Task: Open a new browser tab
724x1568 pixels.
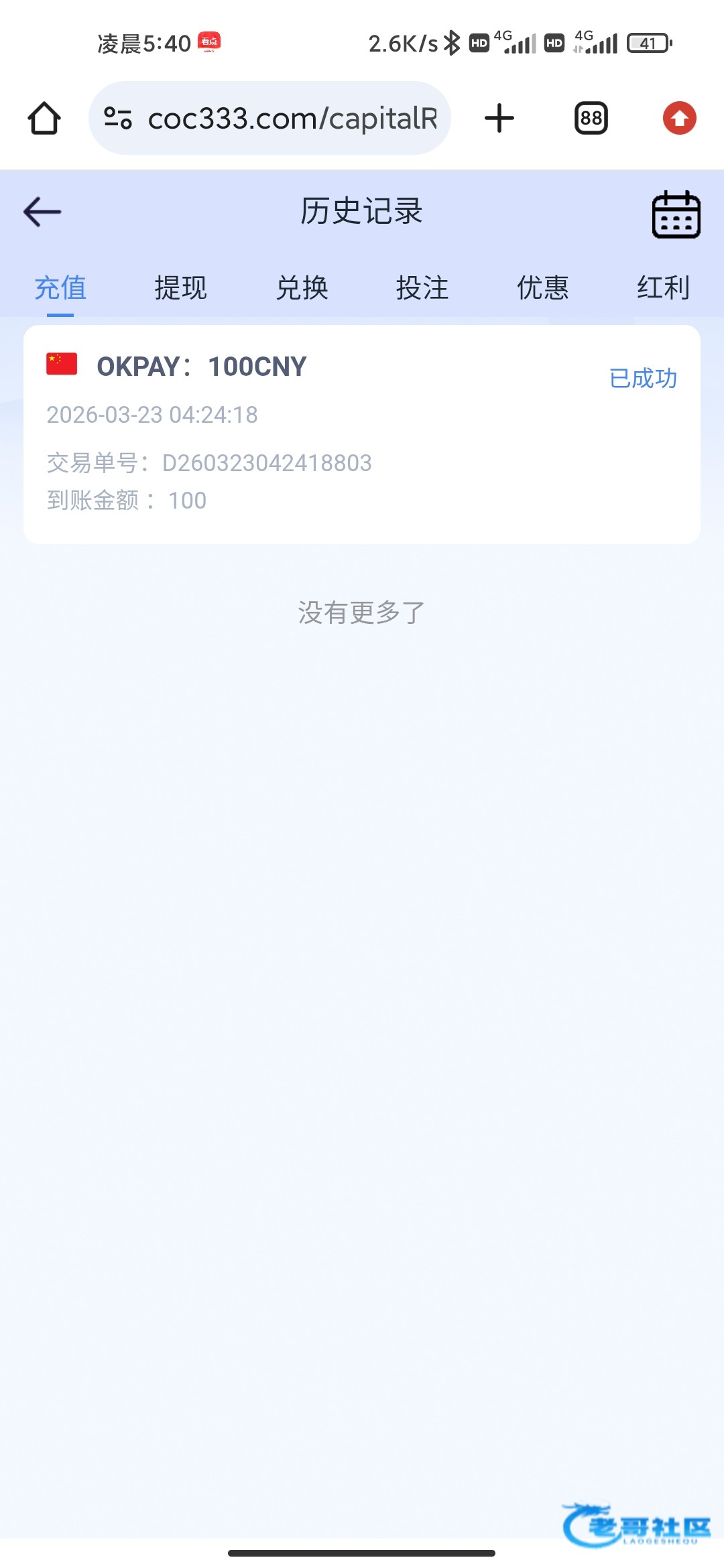Action: tap(499, 119)
